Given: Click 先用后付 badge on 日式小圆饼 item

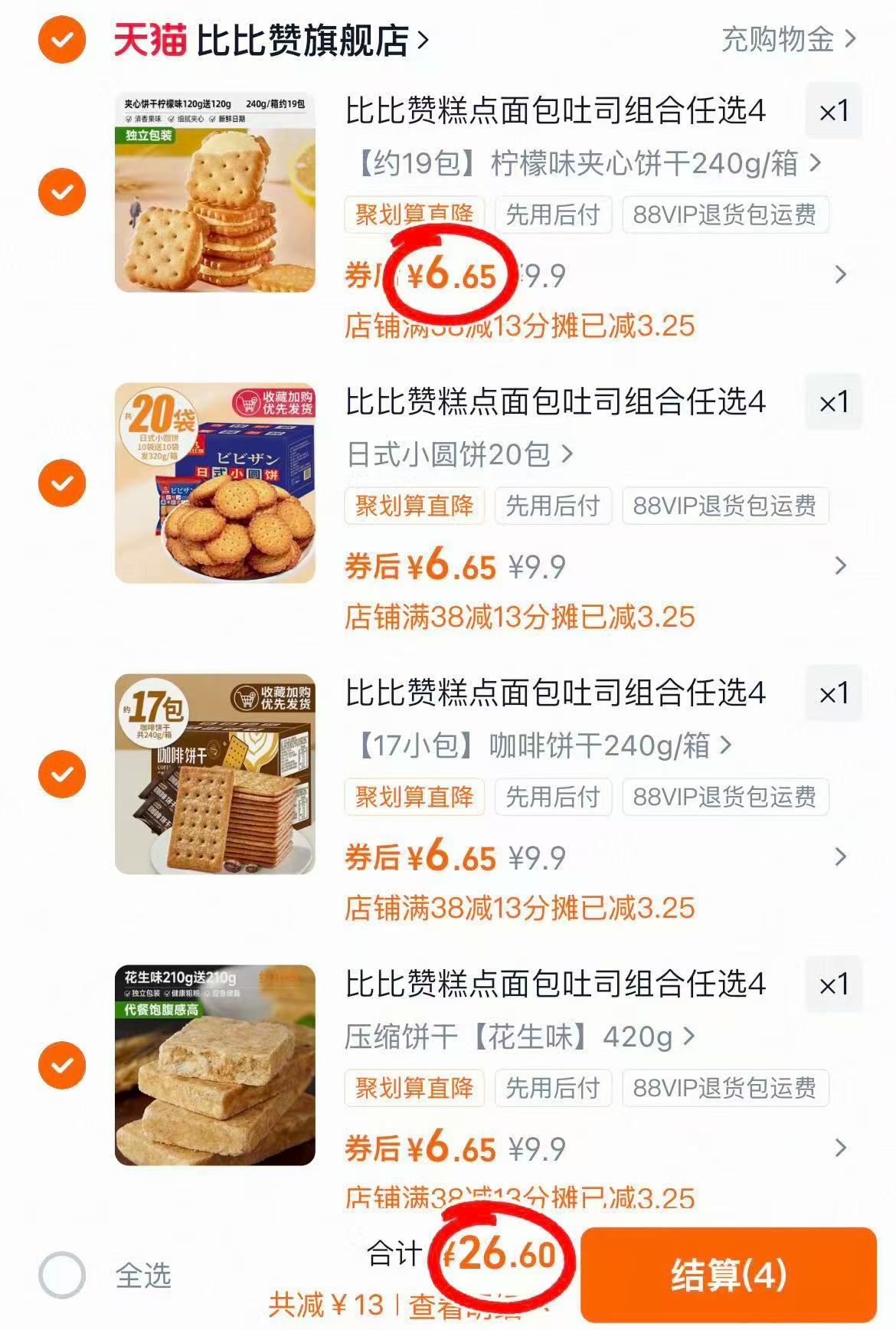Looking at the screenshot, I should tap(553, 506).
